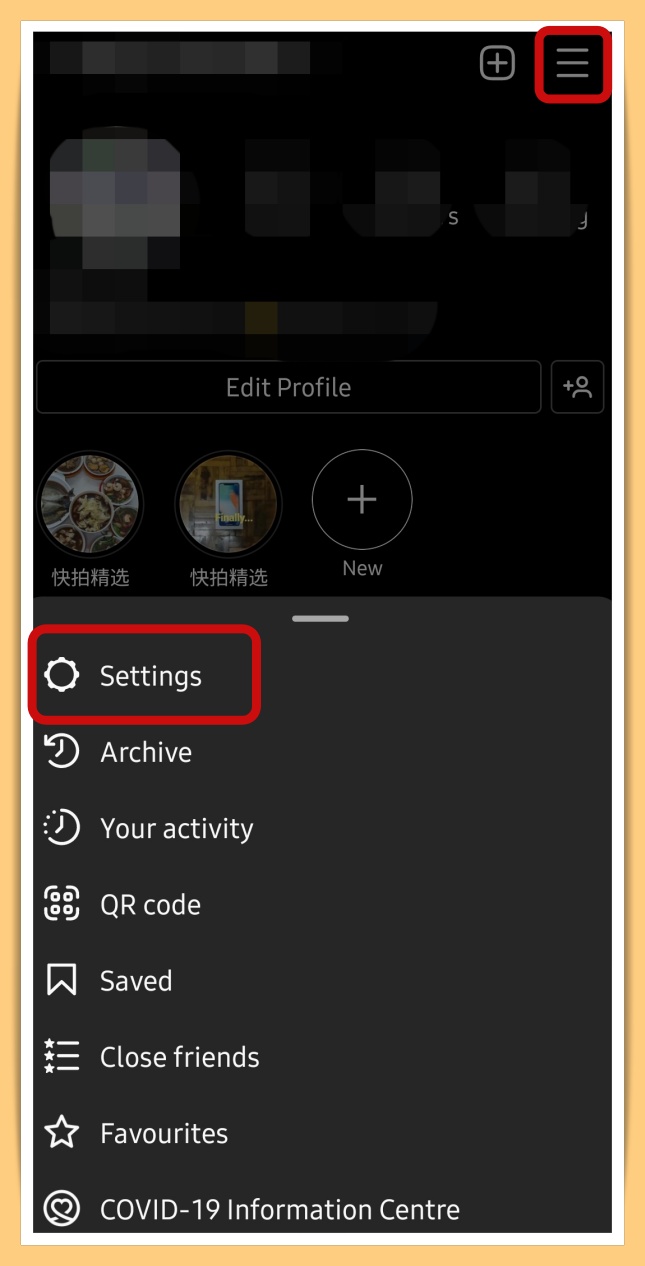
Task: Tap the bottom sheet drag handle
Action: click(321, 619)
